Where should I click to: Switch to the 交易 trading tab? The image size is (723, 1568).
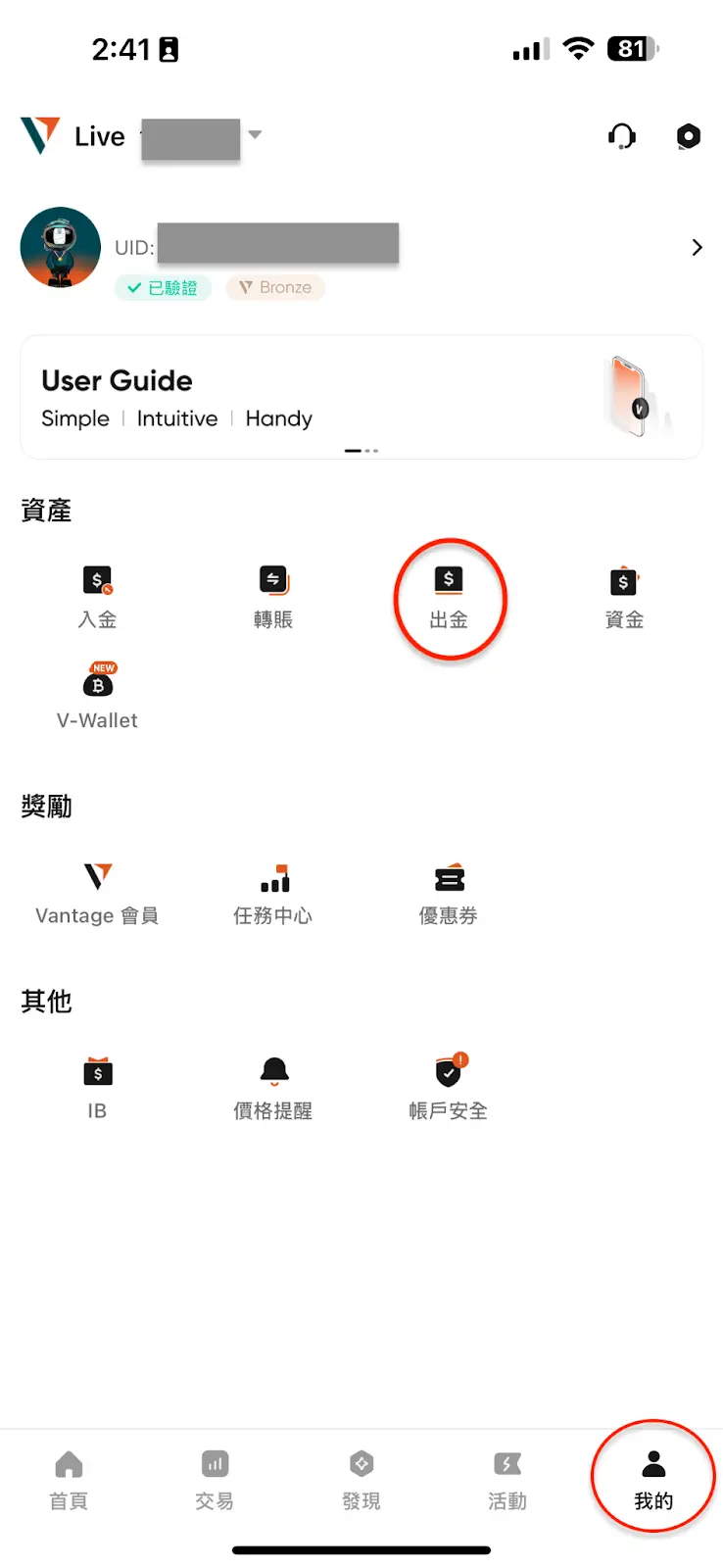(215, 1480)
